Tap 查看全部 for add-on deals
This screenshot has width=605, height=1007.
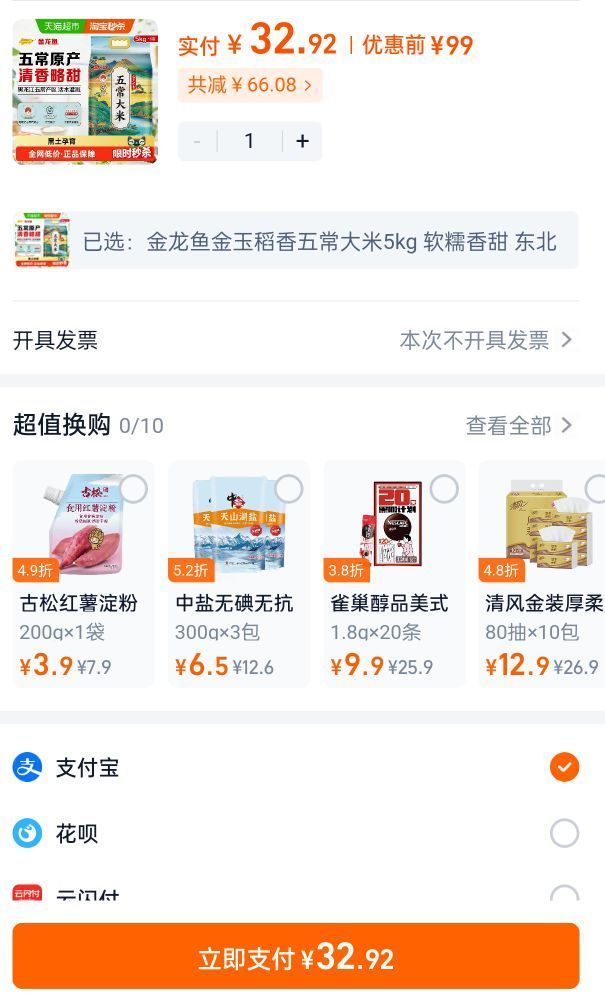coord(519,425)
